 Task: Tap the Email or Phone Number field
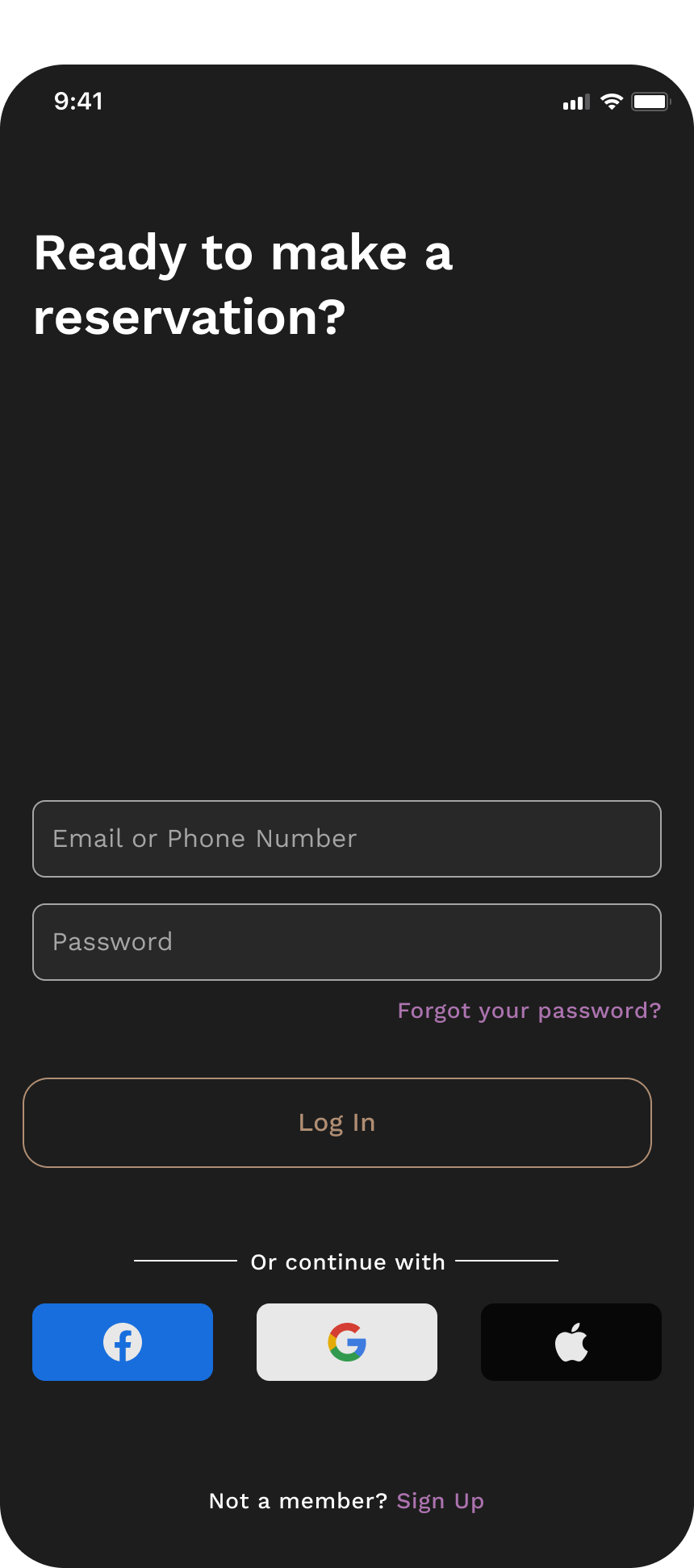(347, 839)
